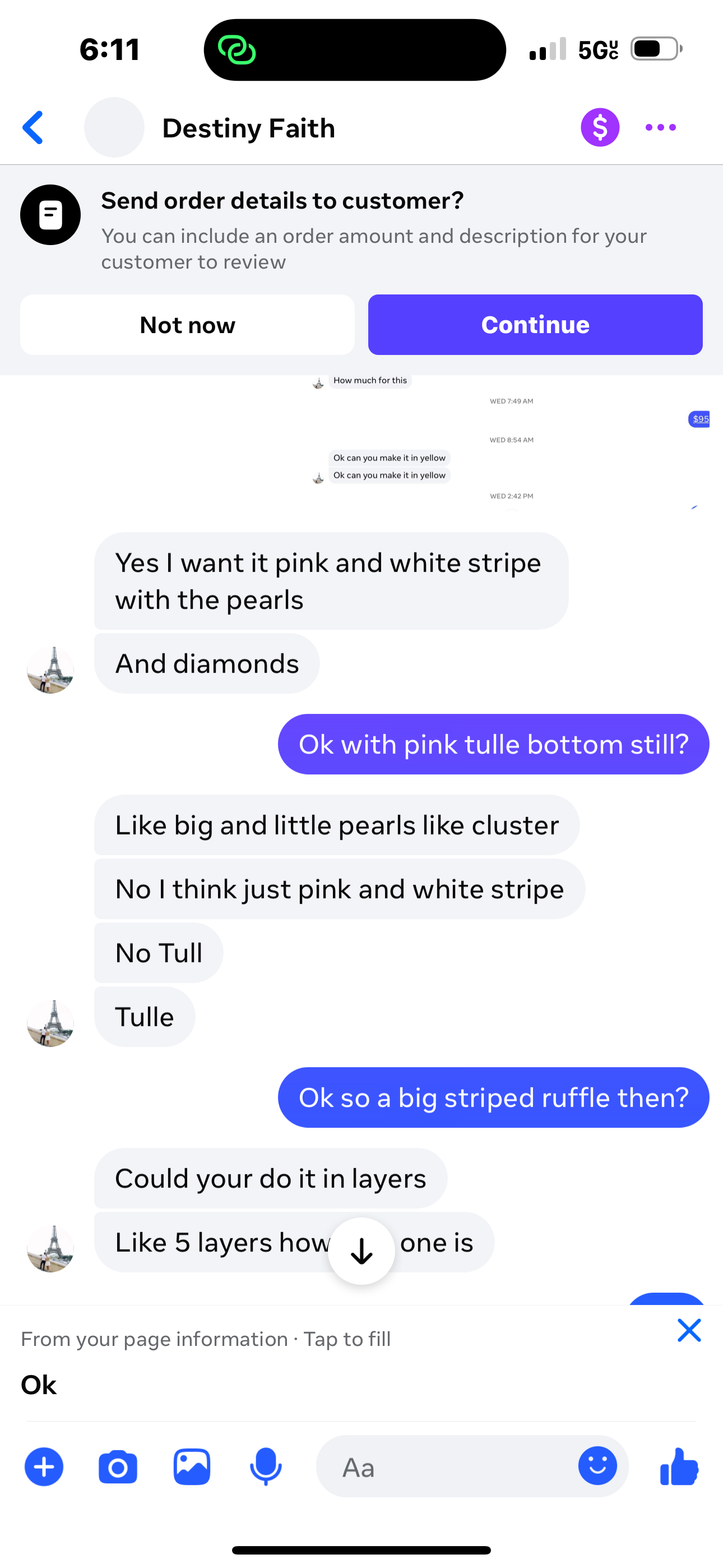Open the three-dot overflow menu

660,128
